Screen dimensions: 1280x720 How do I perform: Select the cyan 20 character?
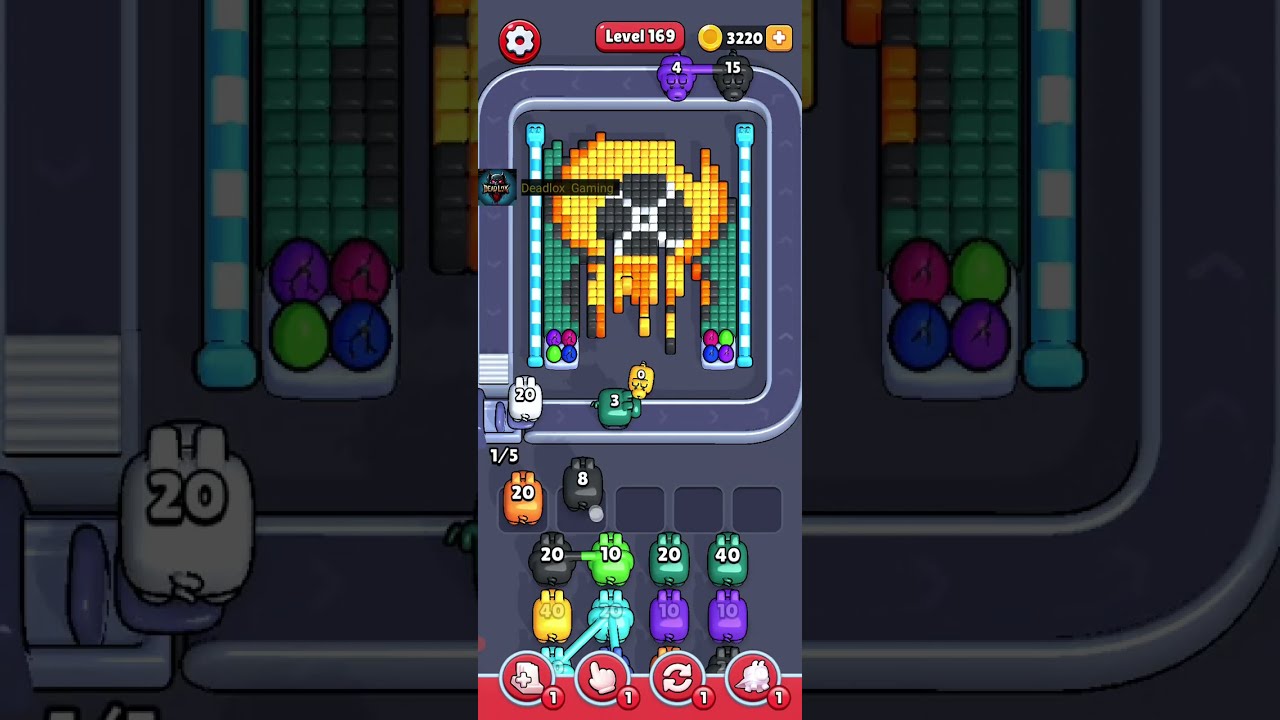click(x=611, y=616)
